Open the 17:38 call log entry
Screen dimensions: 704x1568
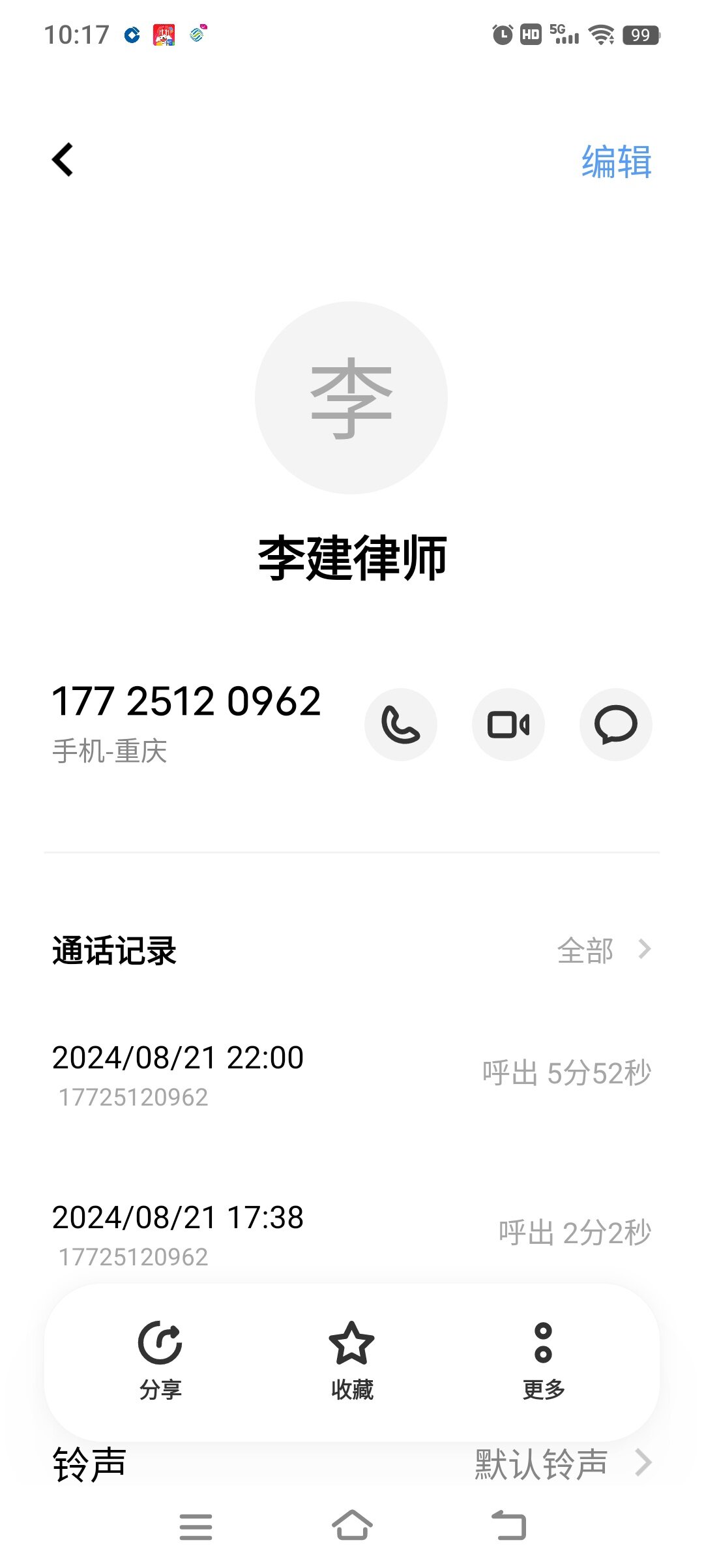click(352, 1234)
